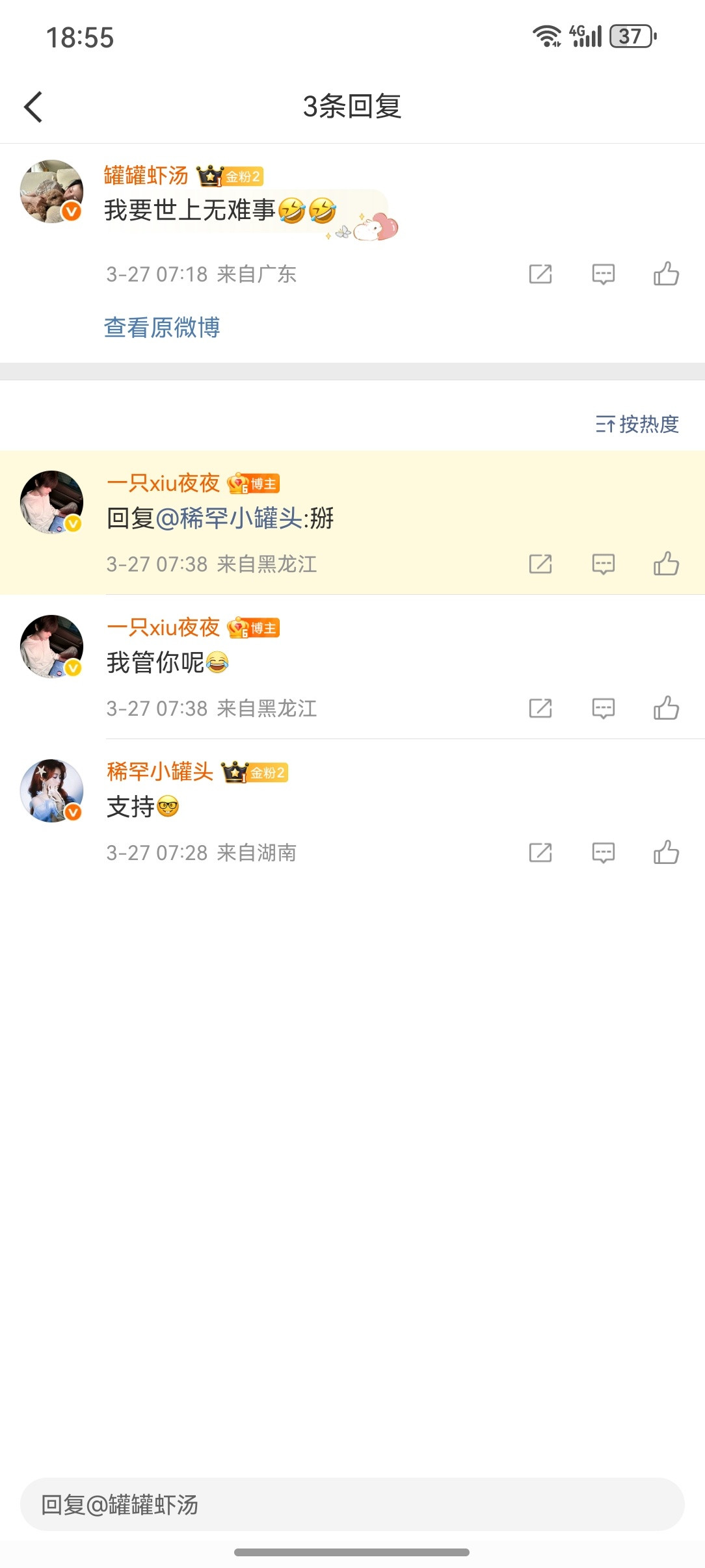The height and width of the screenshot is (1568, 705).
Task: Tap the 3条回复 title bar
Action: tap(352, 106)
